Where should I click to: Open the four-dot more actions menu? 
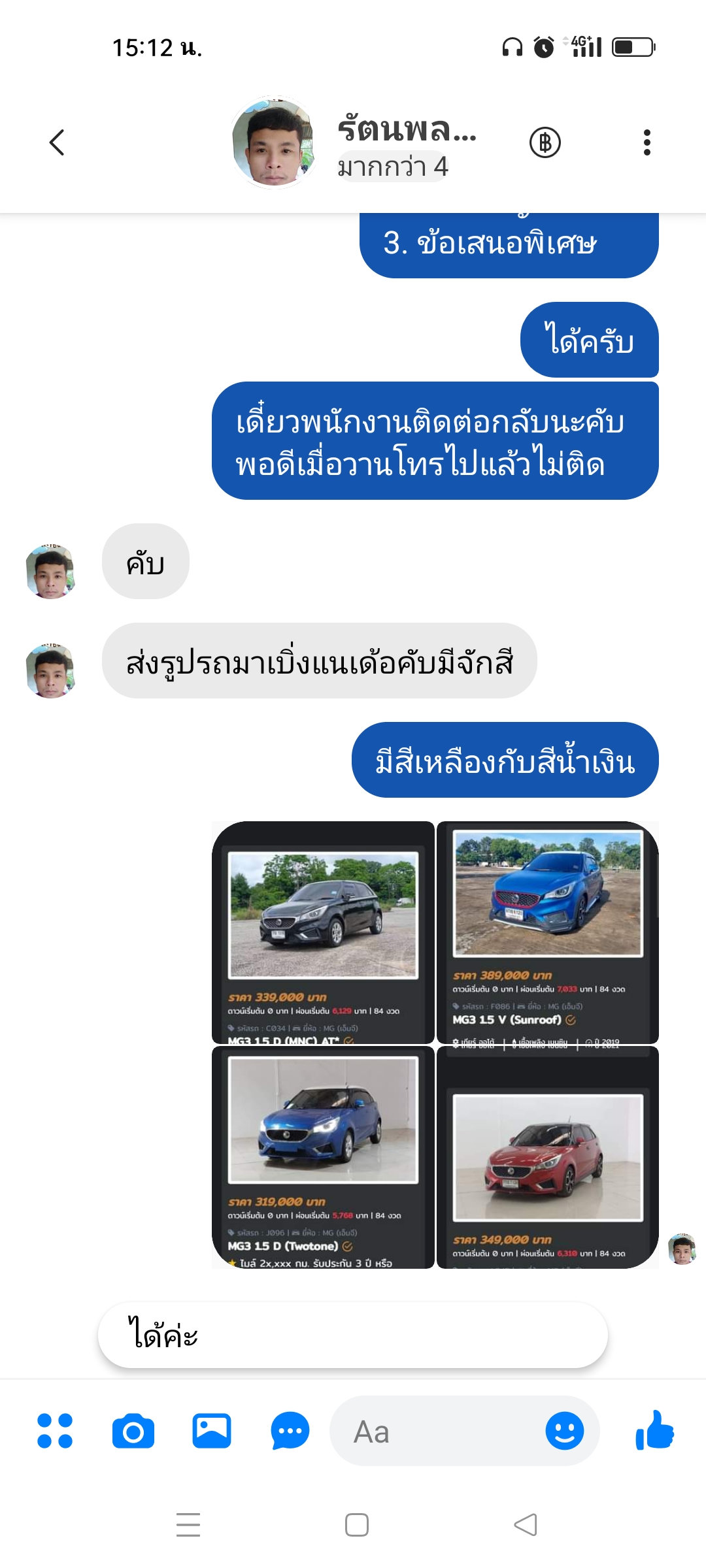coord(55,1431)
